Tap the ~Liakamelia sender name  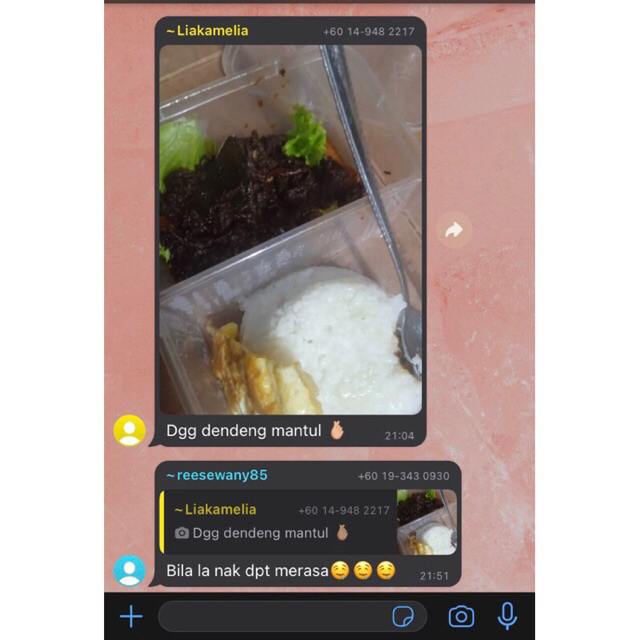pos(207,31)
